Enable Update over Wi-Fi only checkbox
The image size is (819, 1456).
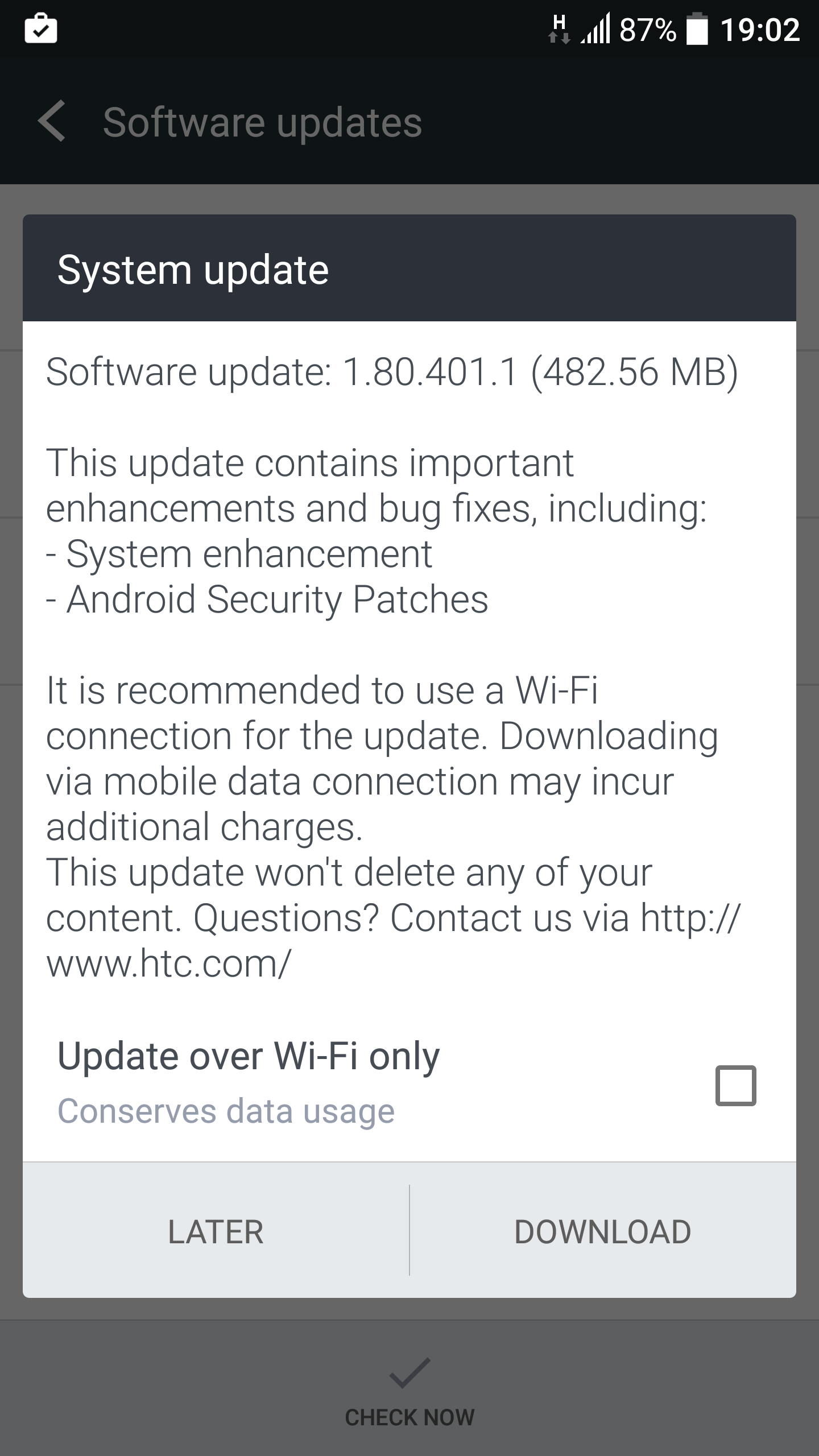pos(735,1085)
